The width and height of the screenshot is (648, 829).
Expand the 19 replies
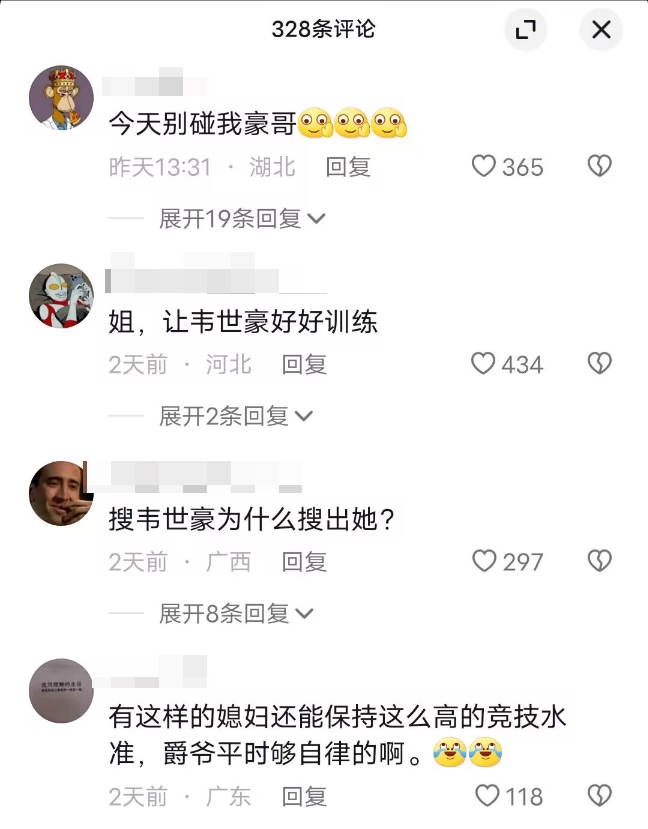coord(243,218)
